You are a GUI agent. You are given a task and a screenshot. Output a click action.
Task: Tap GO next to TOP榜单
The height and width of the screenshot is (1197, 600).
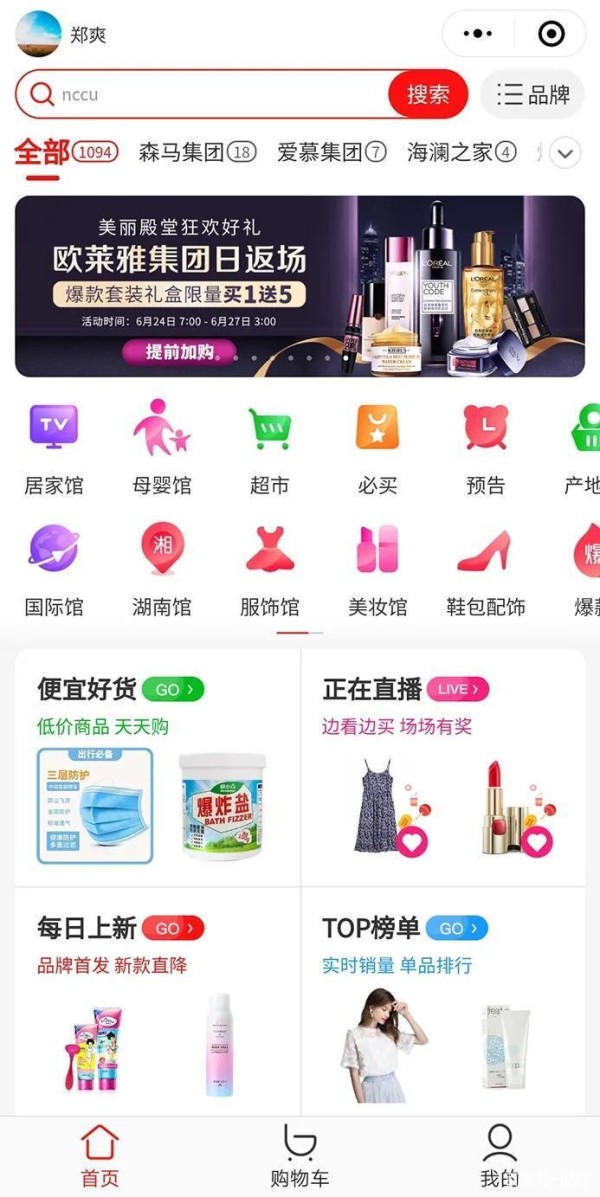pos(456,928)
